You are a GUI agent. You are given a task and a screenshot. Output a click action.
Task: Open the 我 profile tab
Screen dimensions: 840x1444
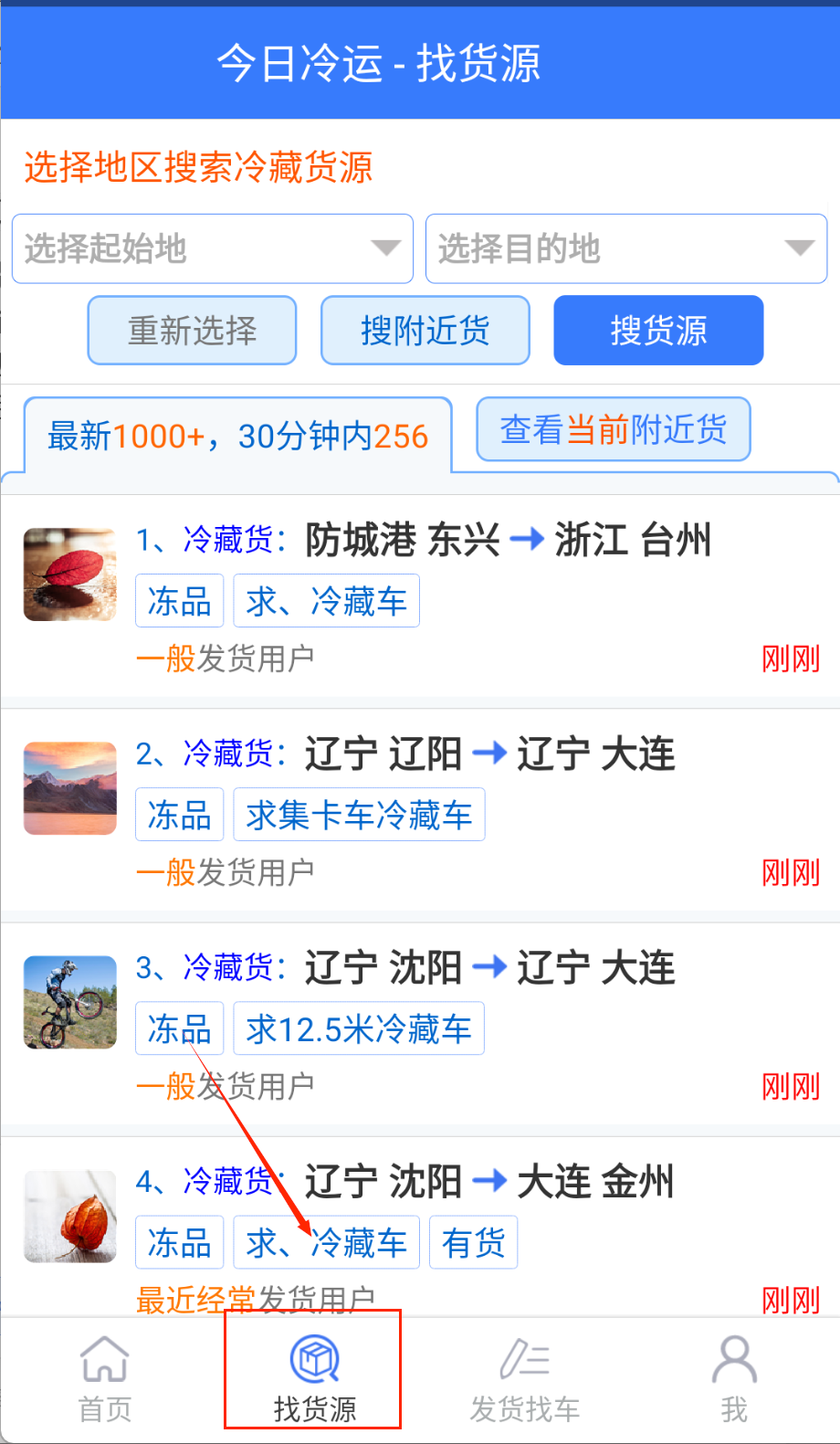coord(734,1379)
